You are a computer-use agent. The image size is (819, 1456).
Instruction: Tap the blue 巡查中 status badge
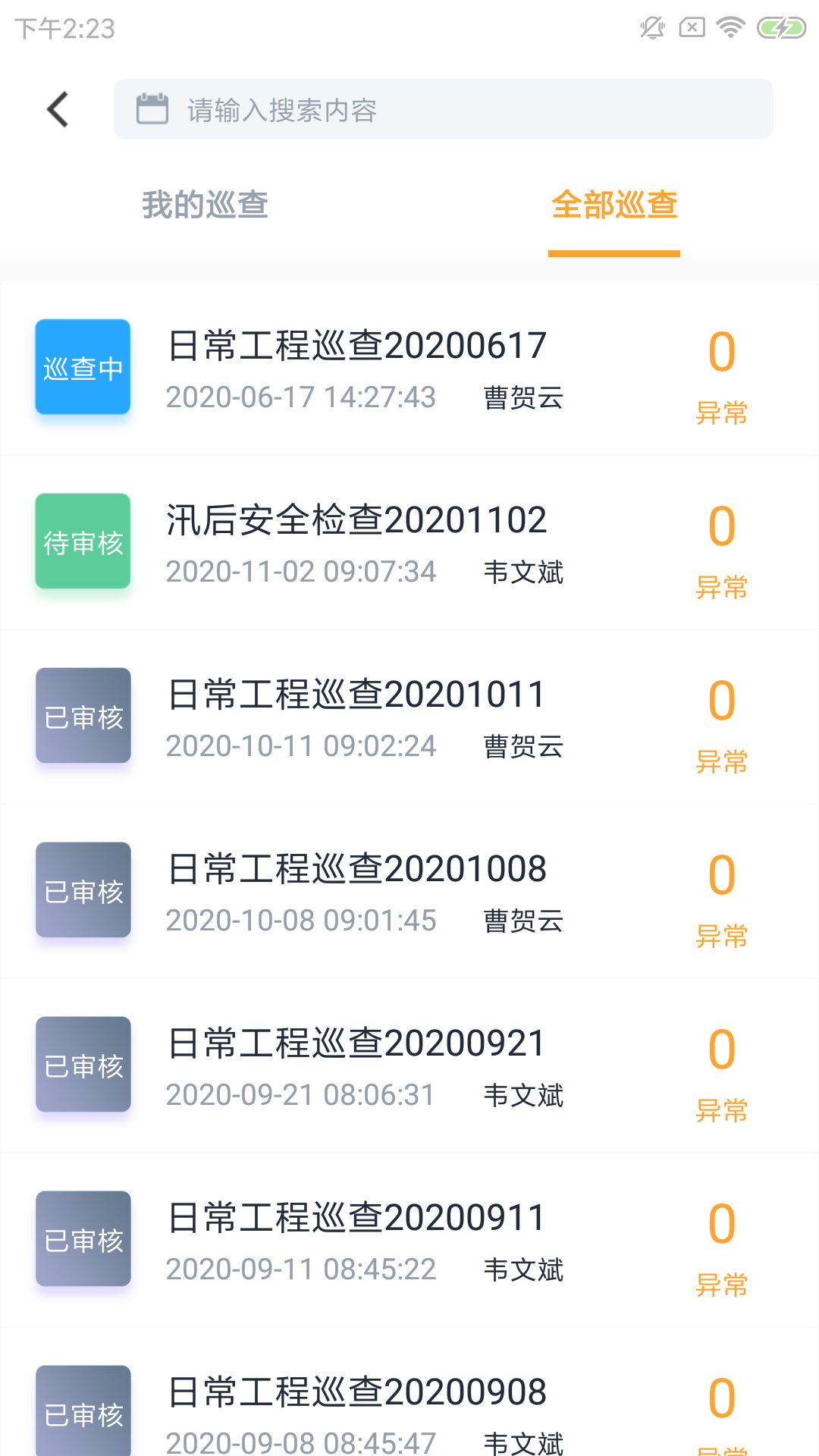[82, 368]
